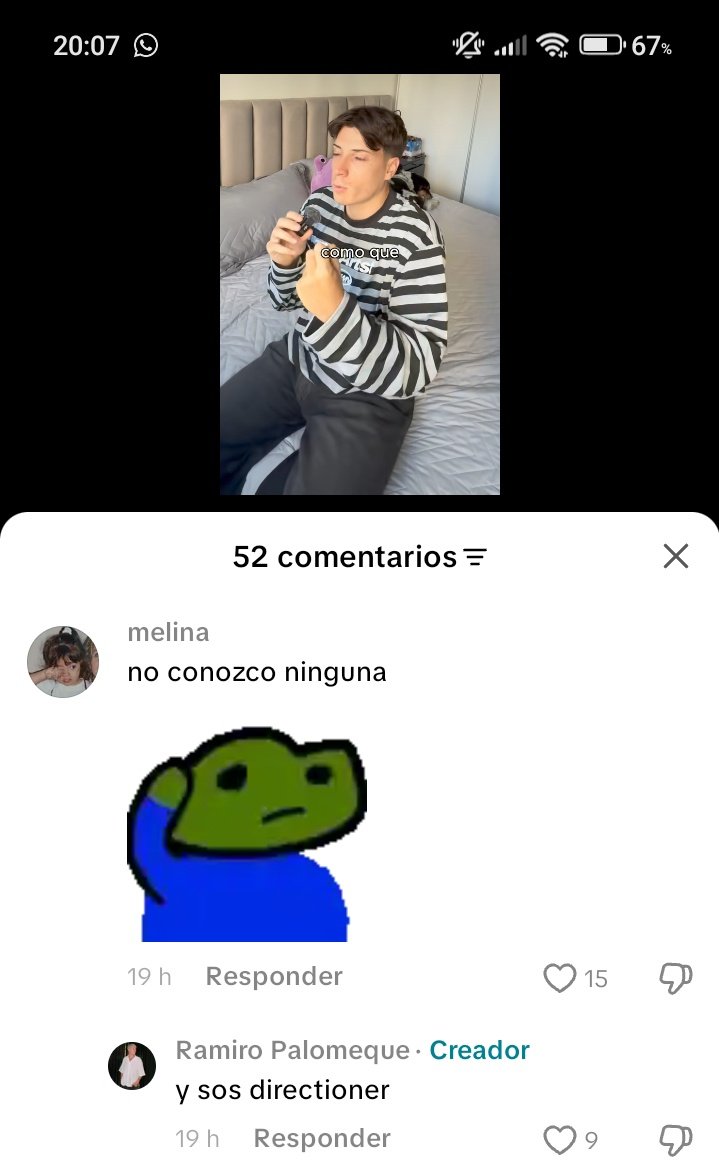Open melina's username link
The width and height of the screenshot is (719, 1163).
pos(168,633)
